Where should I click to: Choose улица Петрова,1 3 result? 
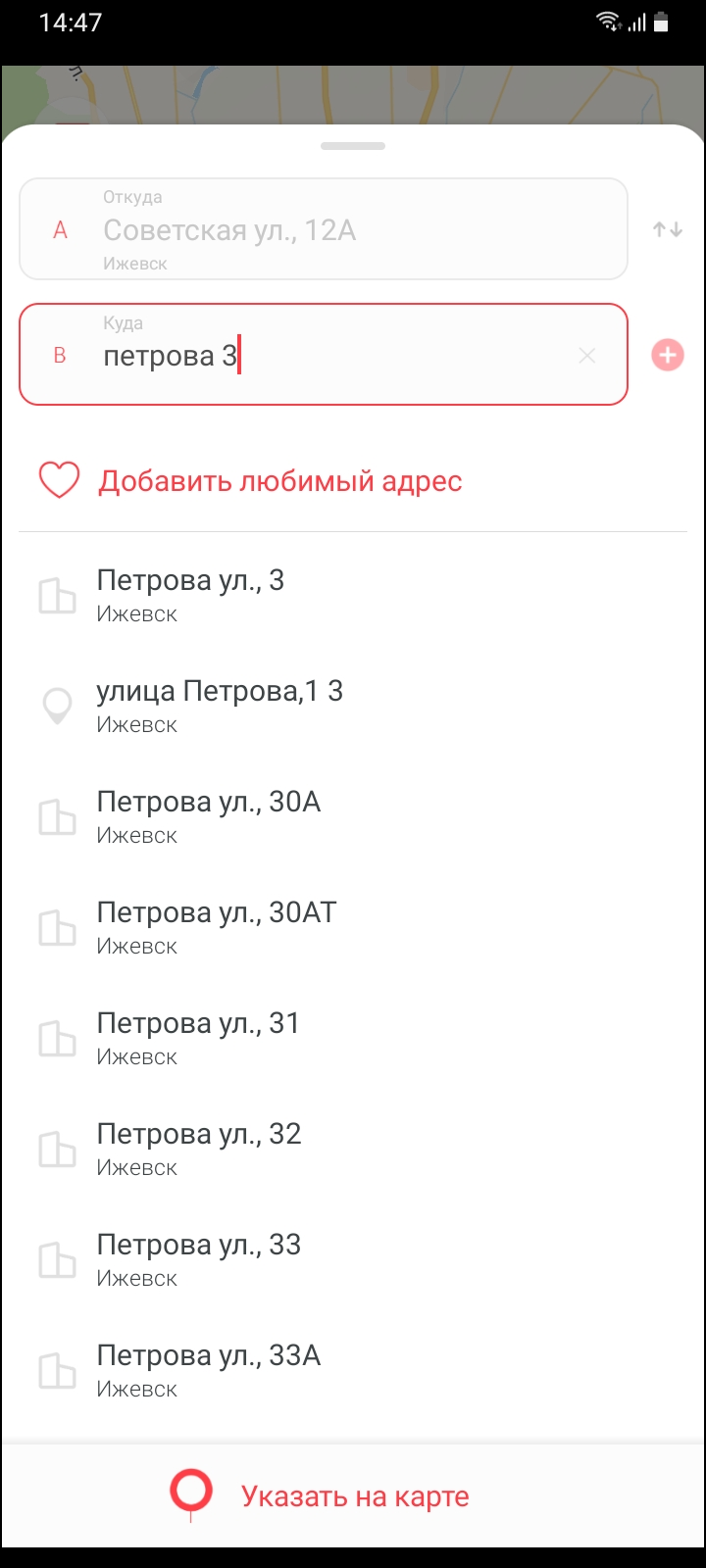tap(353, 707)
